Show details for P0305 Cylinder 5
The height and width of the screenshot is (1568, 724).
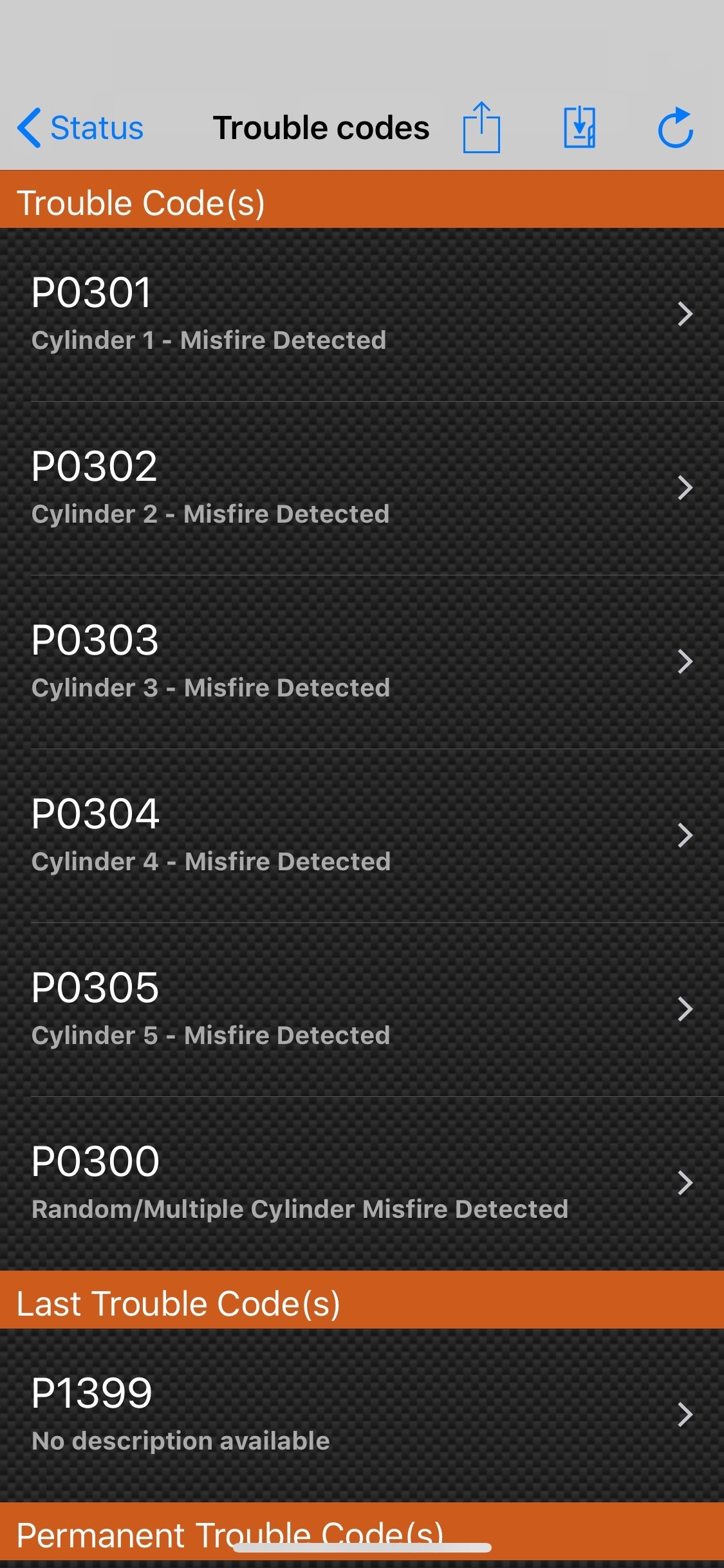(x=362, y=1009)
